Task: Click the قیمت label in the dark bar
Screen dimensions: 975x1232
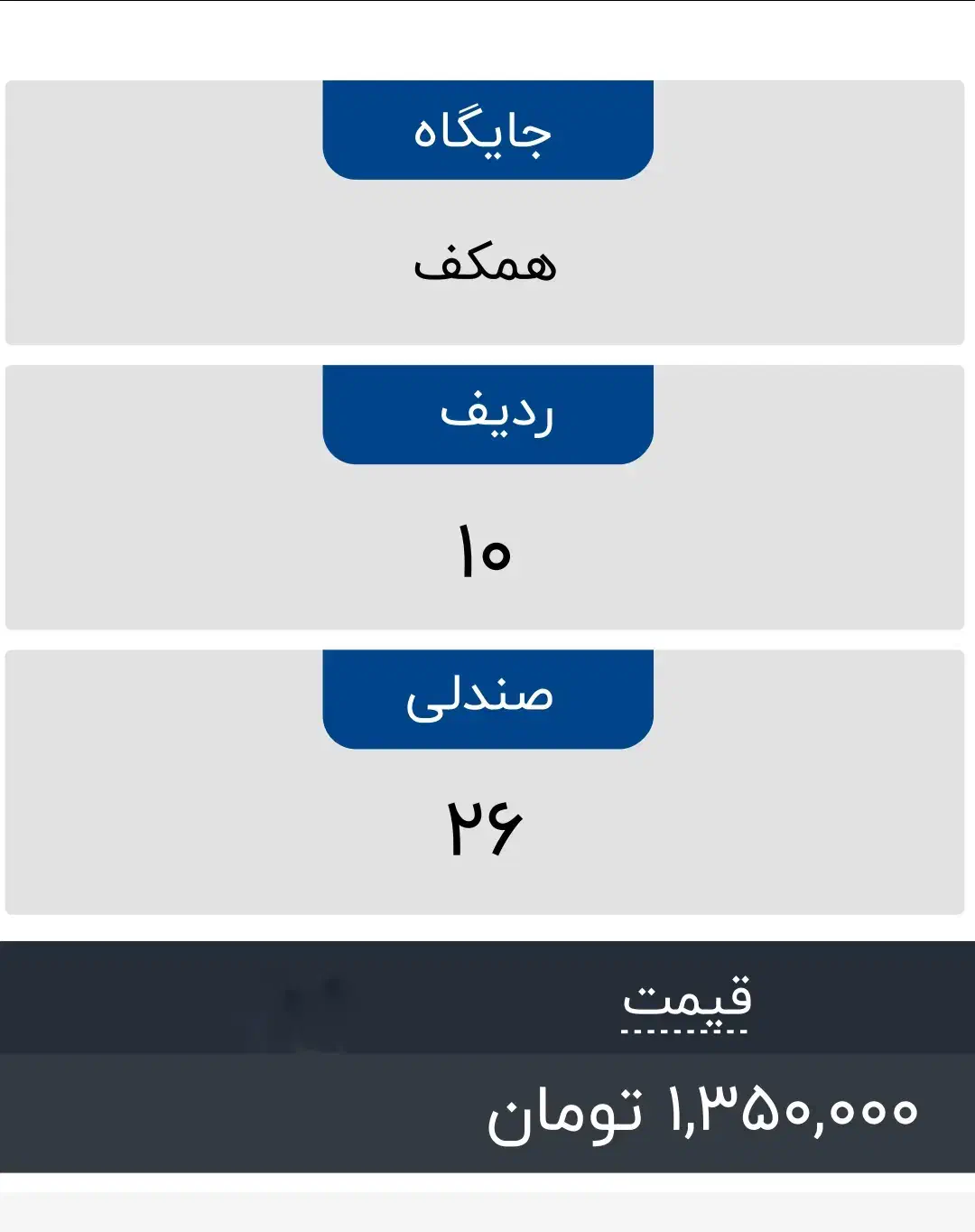Action: [x=686, y=1003]
